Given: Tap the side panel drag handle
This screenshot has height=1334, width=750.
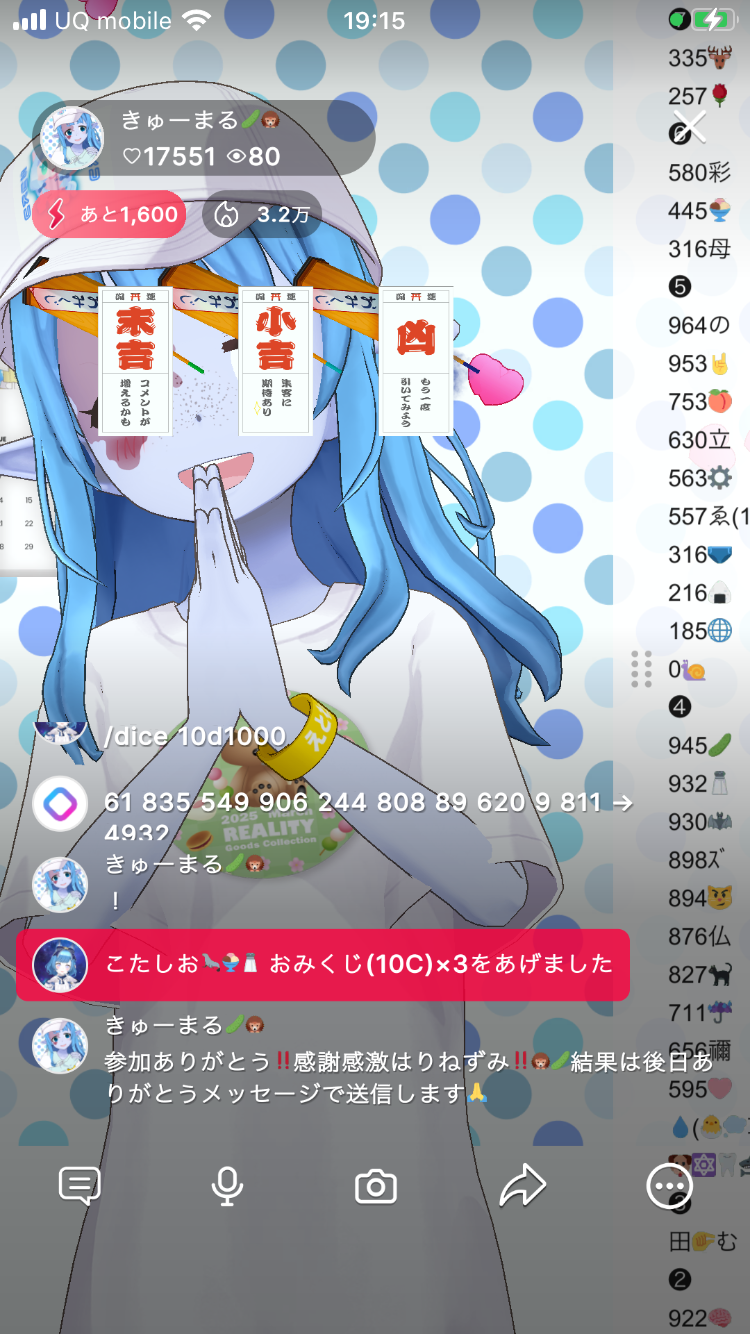Looking at the screenshot, I should coord(642,668).
